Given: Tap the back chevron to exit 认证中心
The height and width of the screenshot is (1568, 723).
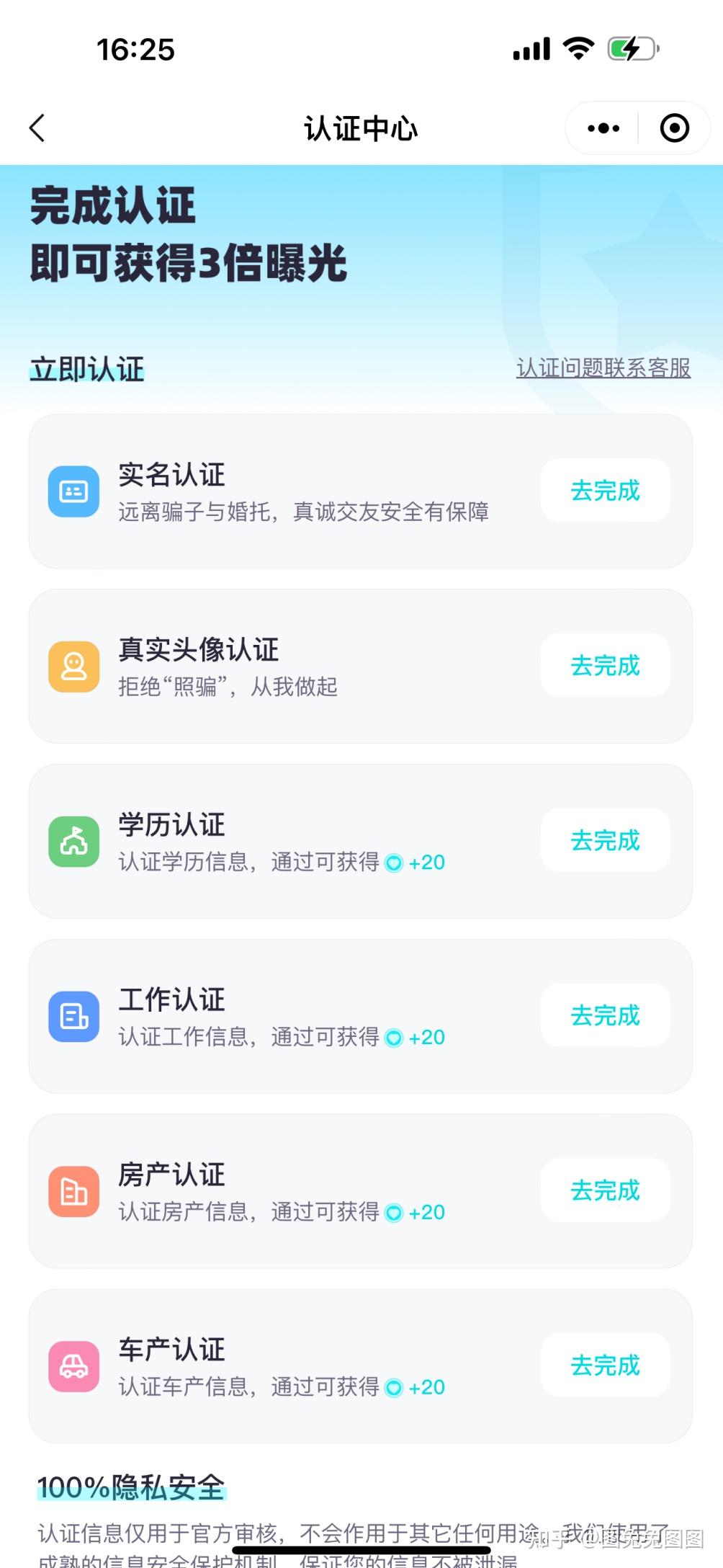Looking at the screenshot, I should [37, 128].
